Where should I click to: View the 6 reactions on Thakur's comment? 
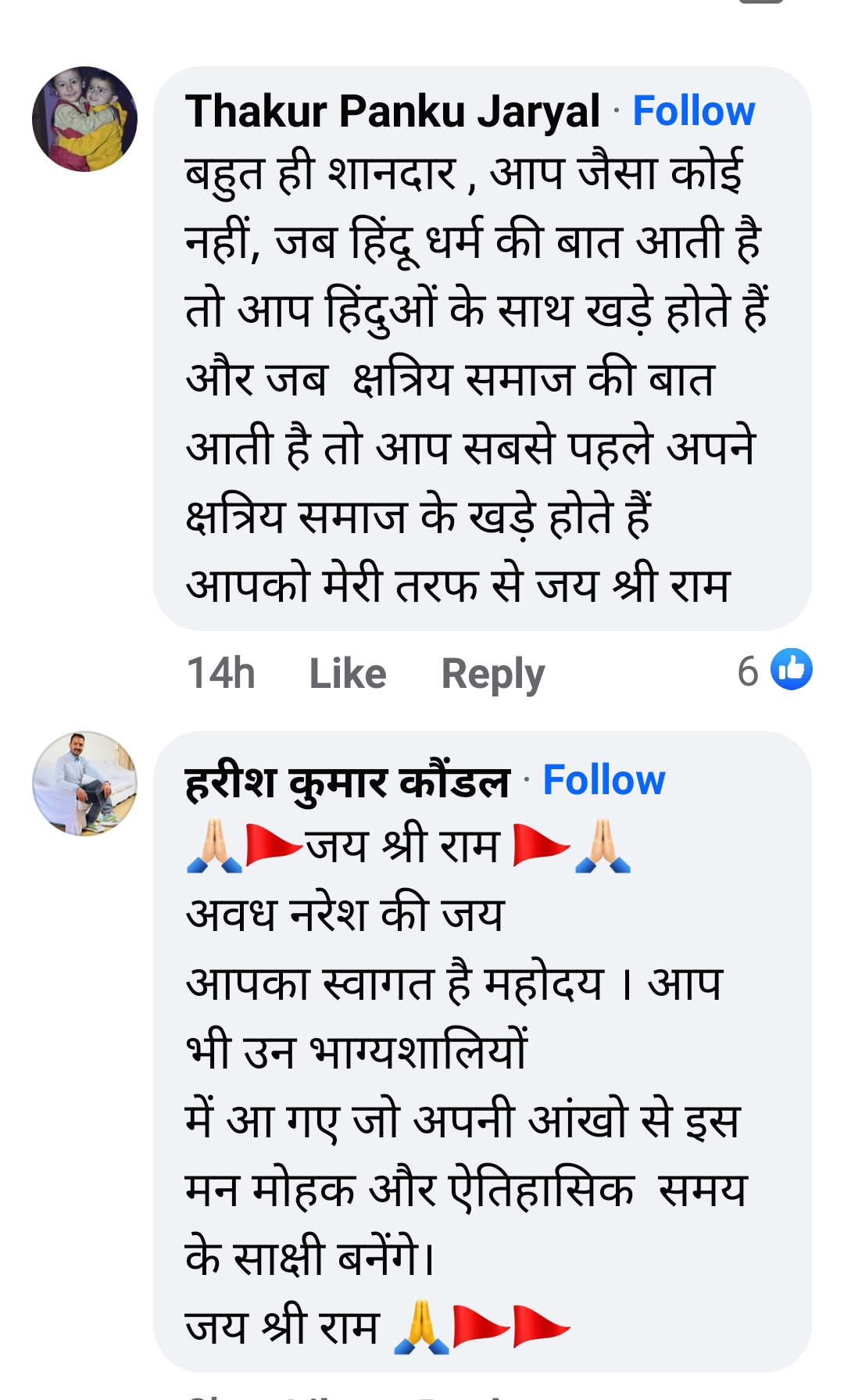point(774,671)
